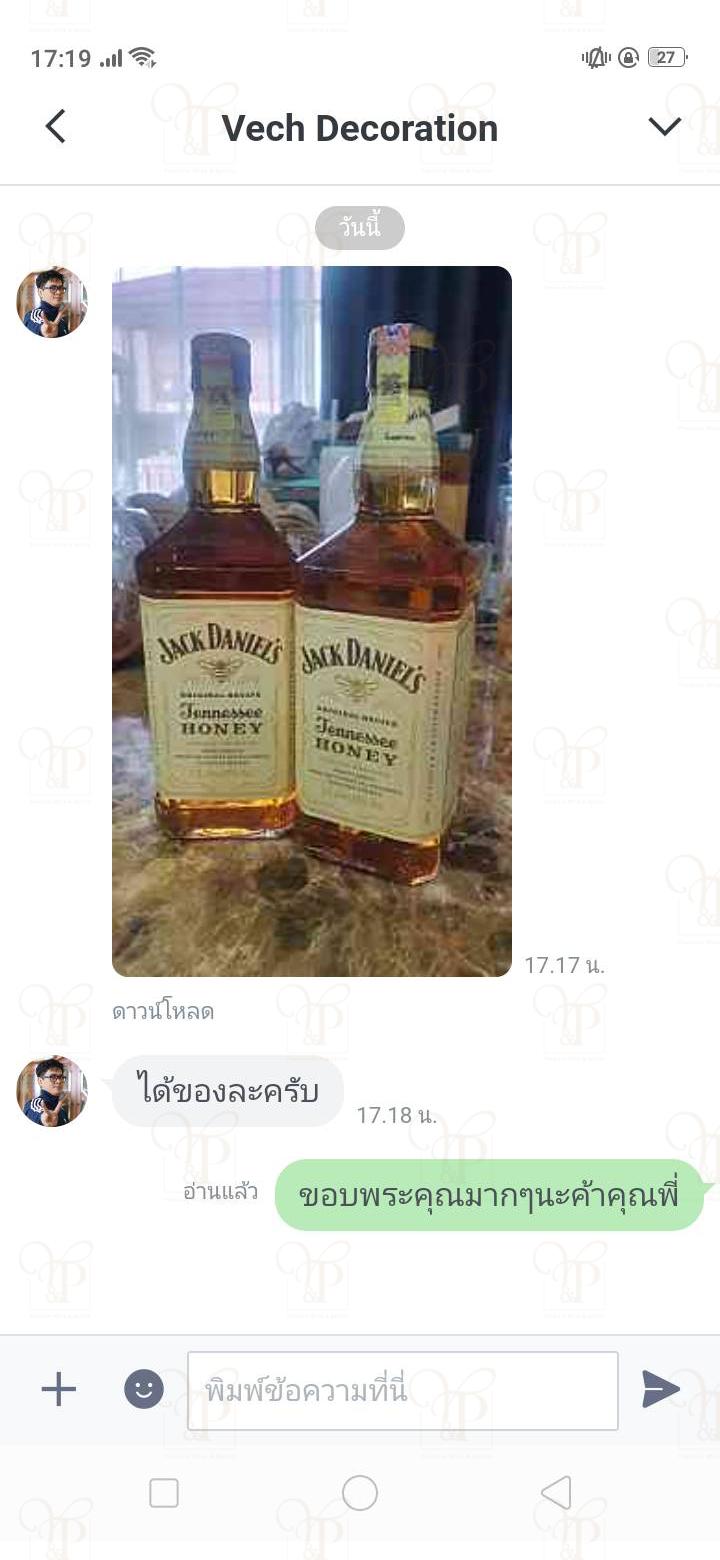This screenshot has width=720, height=1560.
Task: Open the plus attachment menu
Action: (x=58, y=1389)
